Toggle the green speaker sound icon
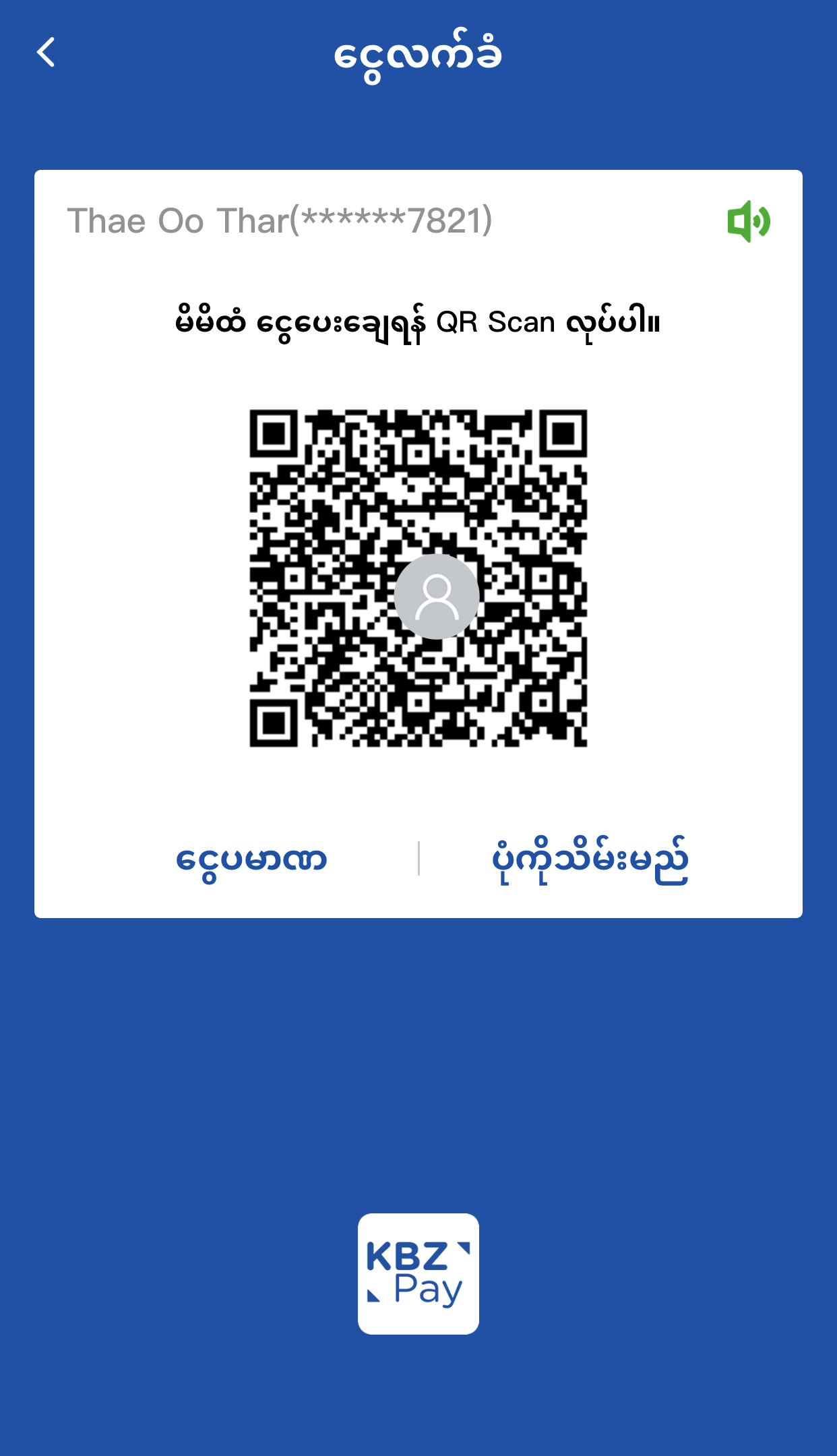 pos(748,221)
